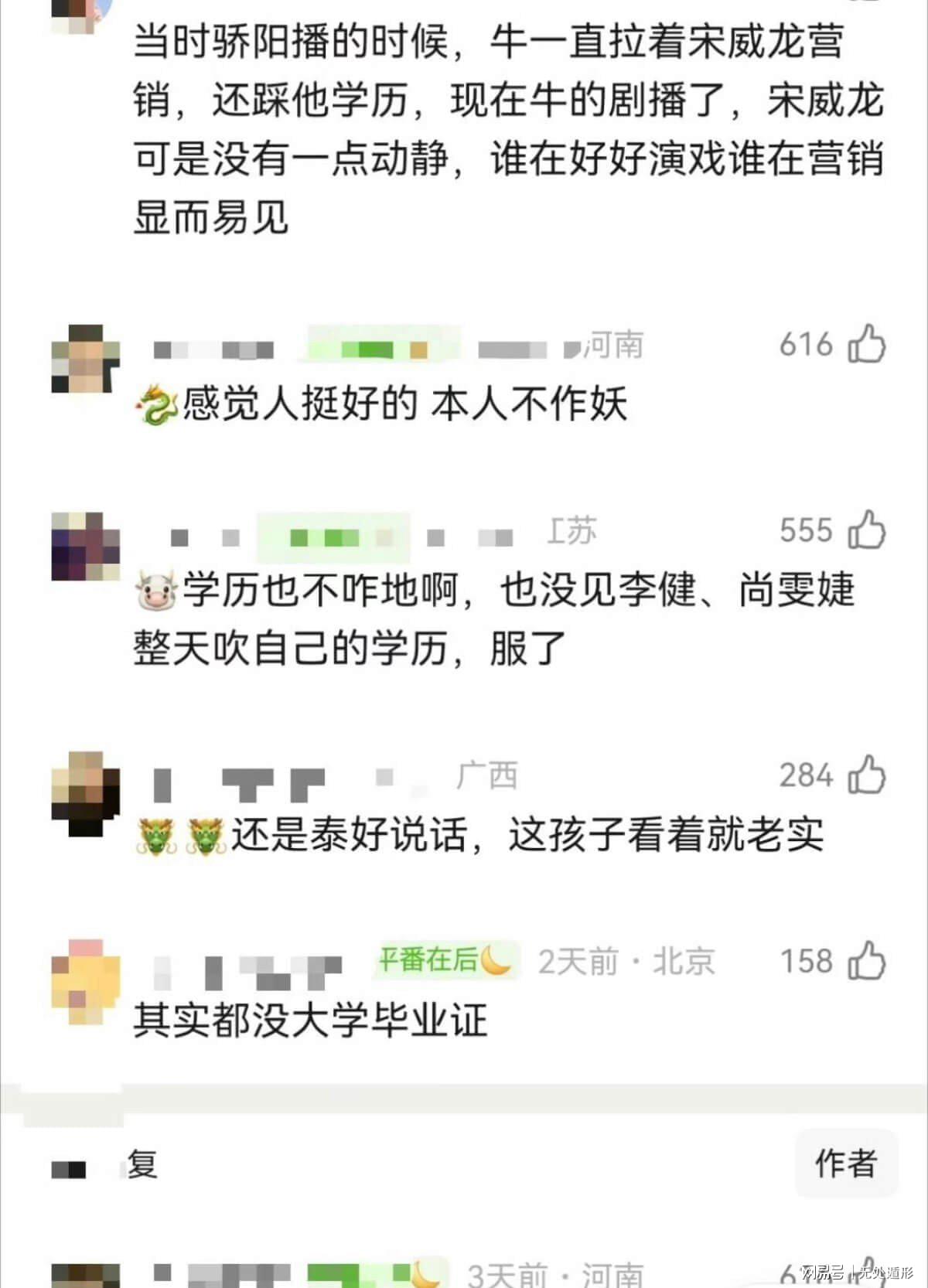Open avatar of the 江苏 commenter

pos(85,546)
